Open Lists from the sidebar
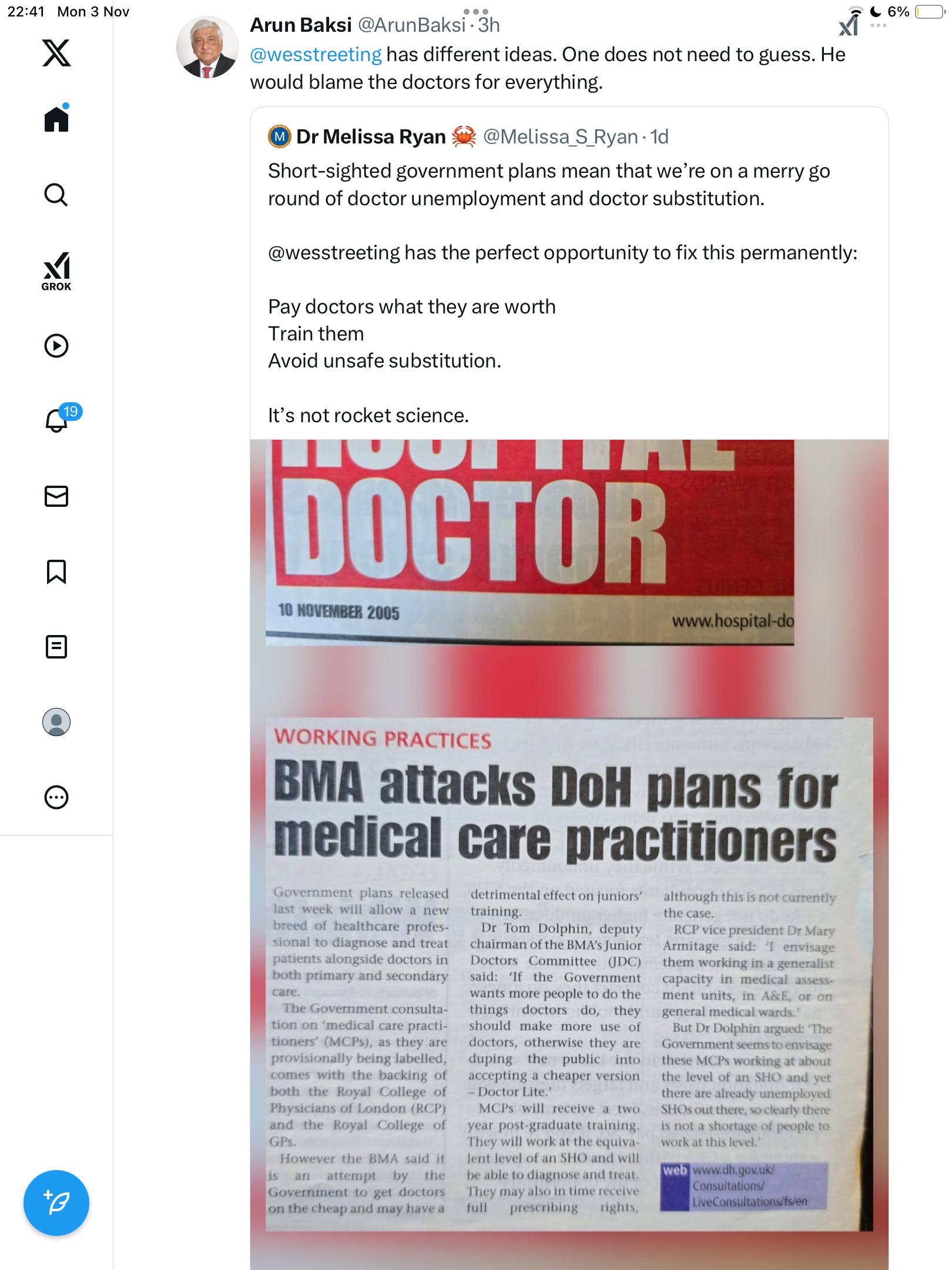The width and height of the screenshot is (952, 1270). click(56, 647)
